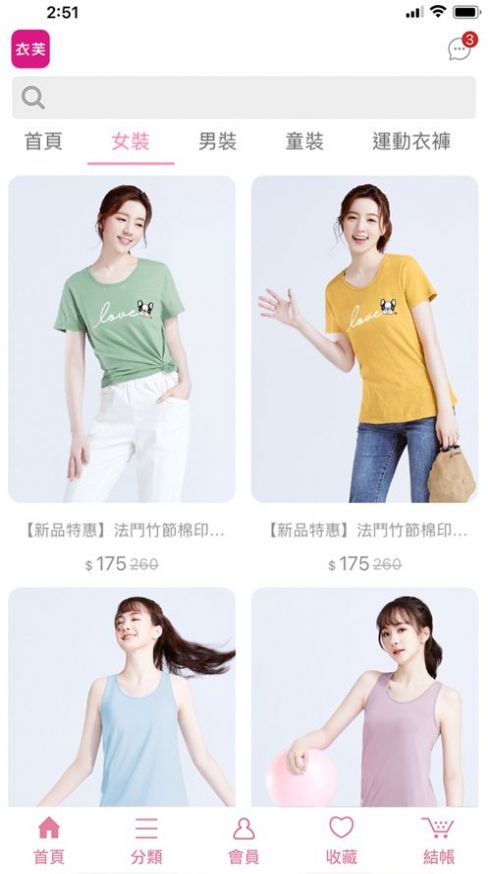Viewport: 488px width, 874px height.
Task: View the light blue tank top product
Action: pos(122,697)
